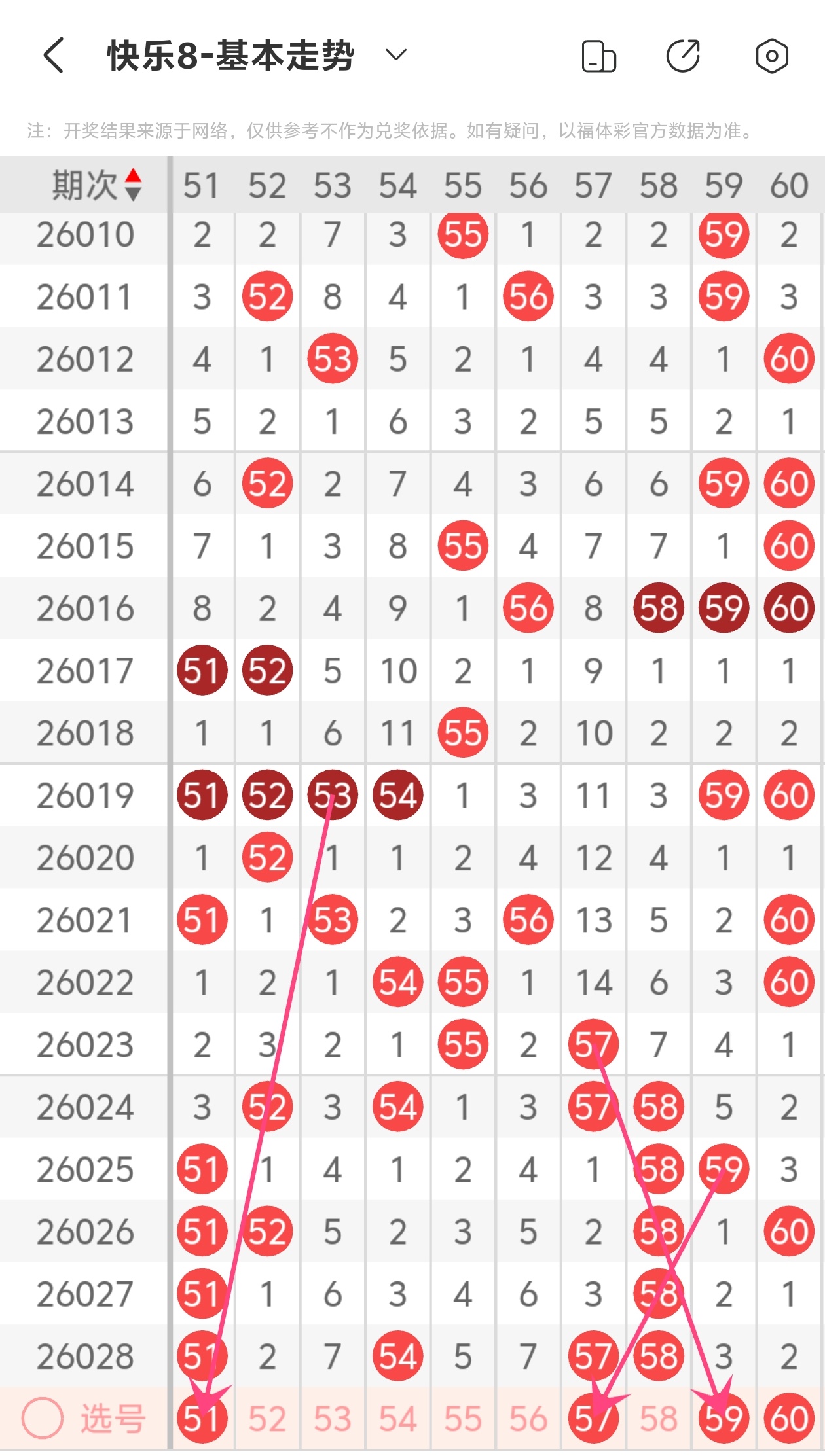
Task: Choose number 58 in the 选号 row
Action: [659, 1418]
